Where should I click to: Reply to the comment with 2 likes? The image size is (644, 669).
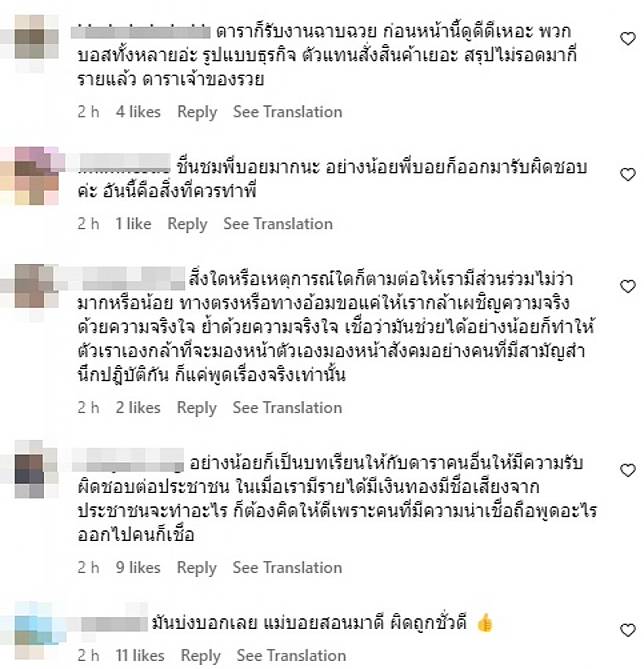(x=196, y=408)
